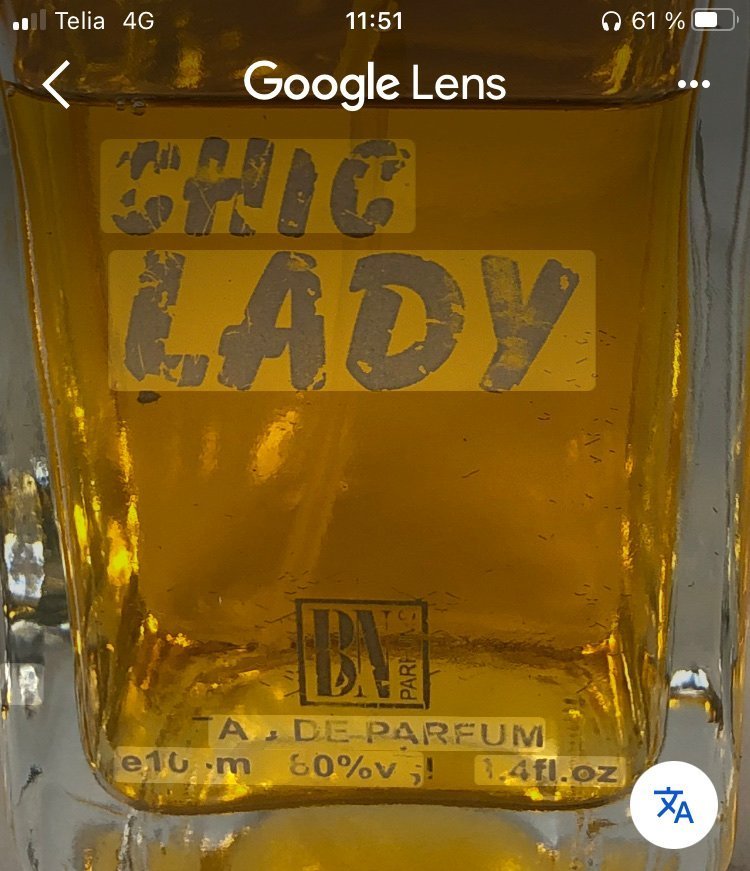This screenshot has width=750, height=871.
Task: Open the three-dot overflow menu
Action: coord(693,84)
